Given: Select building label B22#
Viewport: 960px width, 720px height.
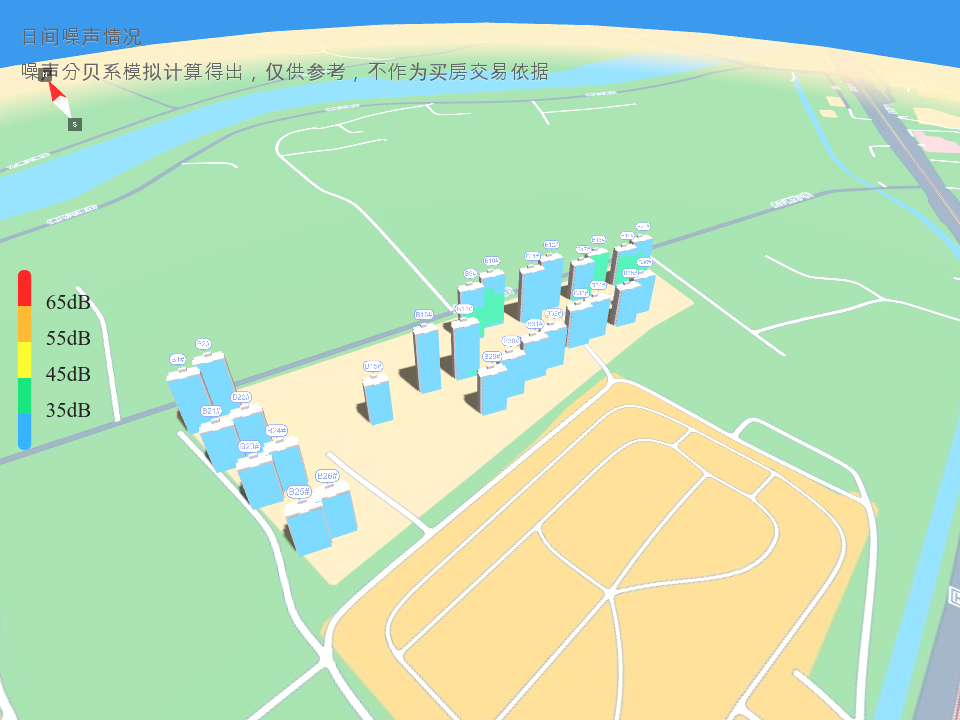Looking at the screenshot, I should coord(241,397).
